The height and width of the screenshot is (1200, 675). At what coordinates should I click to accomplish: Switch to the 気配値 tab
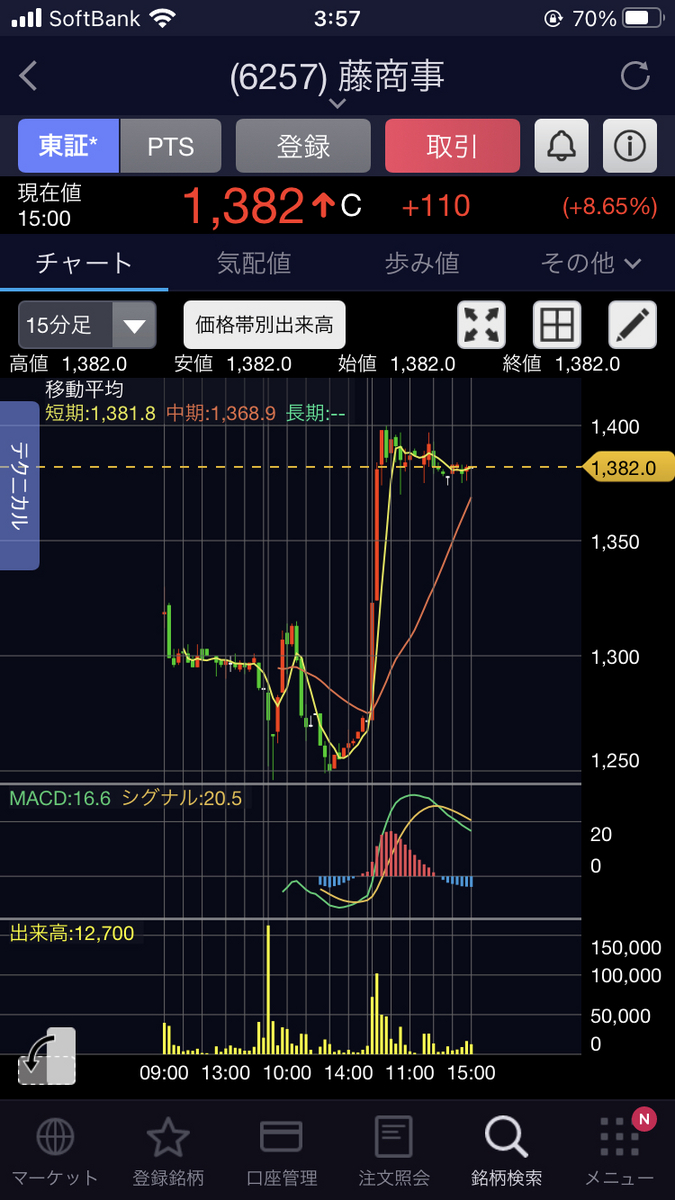click(254, 263)
